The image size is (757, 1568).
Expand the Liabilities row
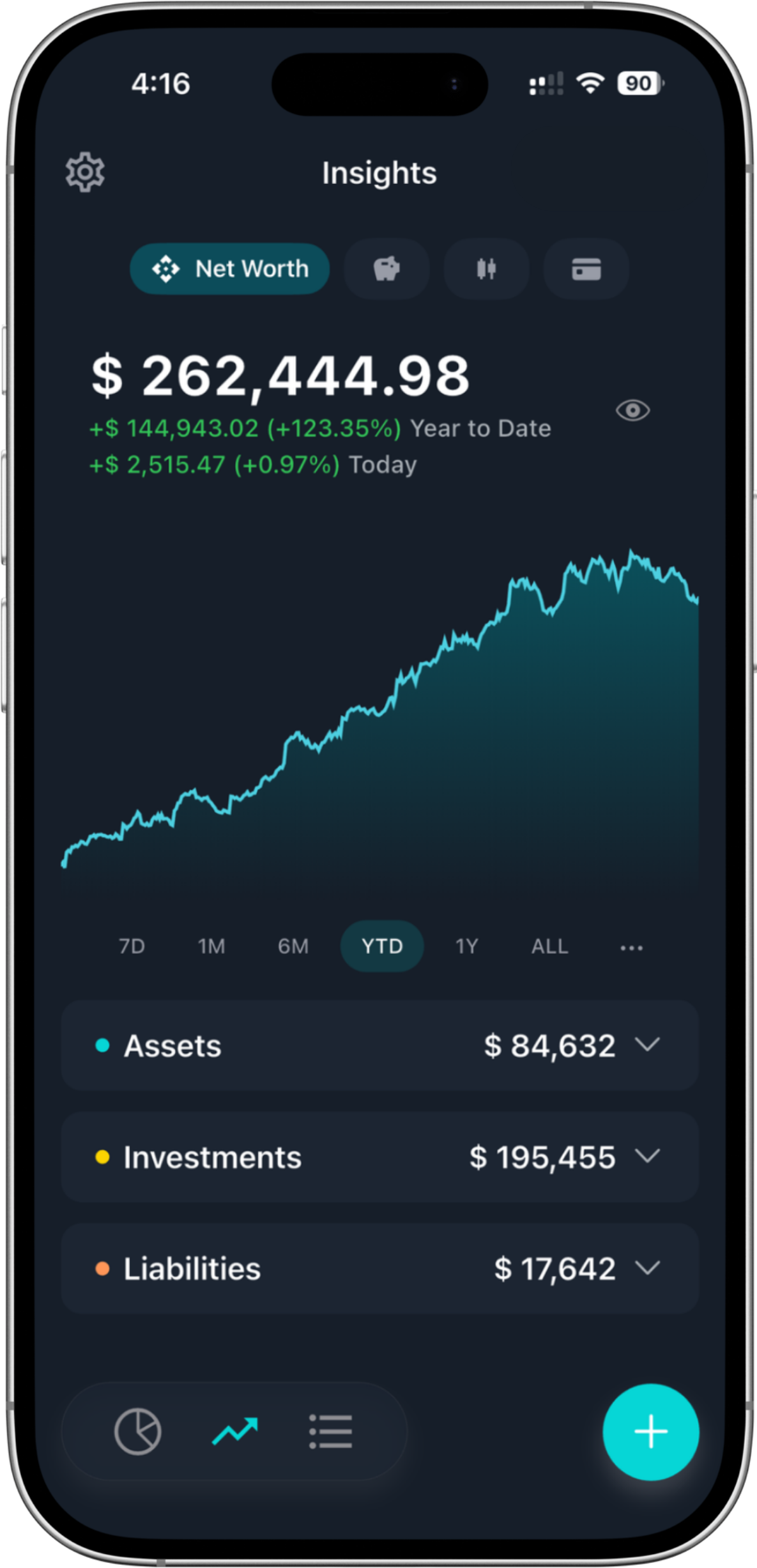tap(648, 1268)
